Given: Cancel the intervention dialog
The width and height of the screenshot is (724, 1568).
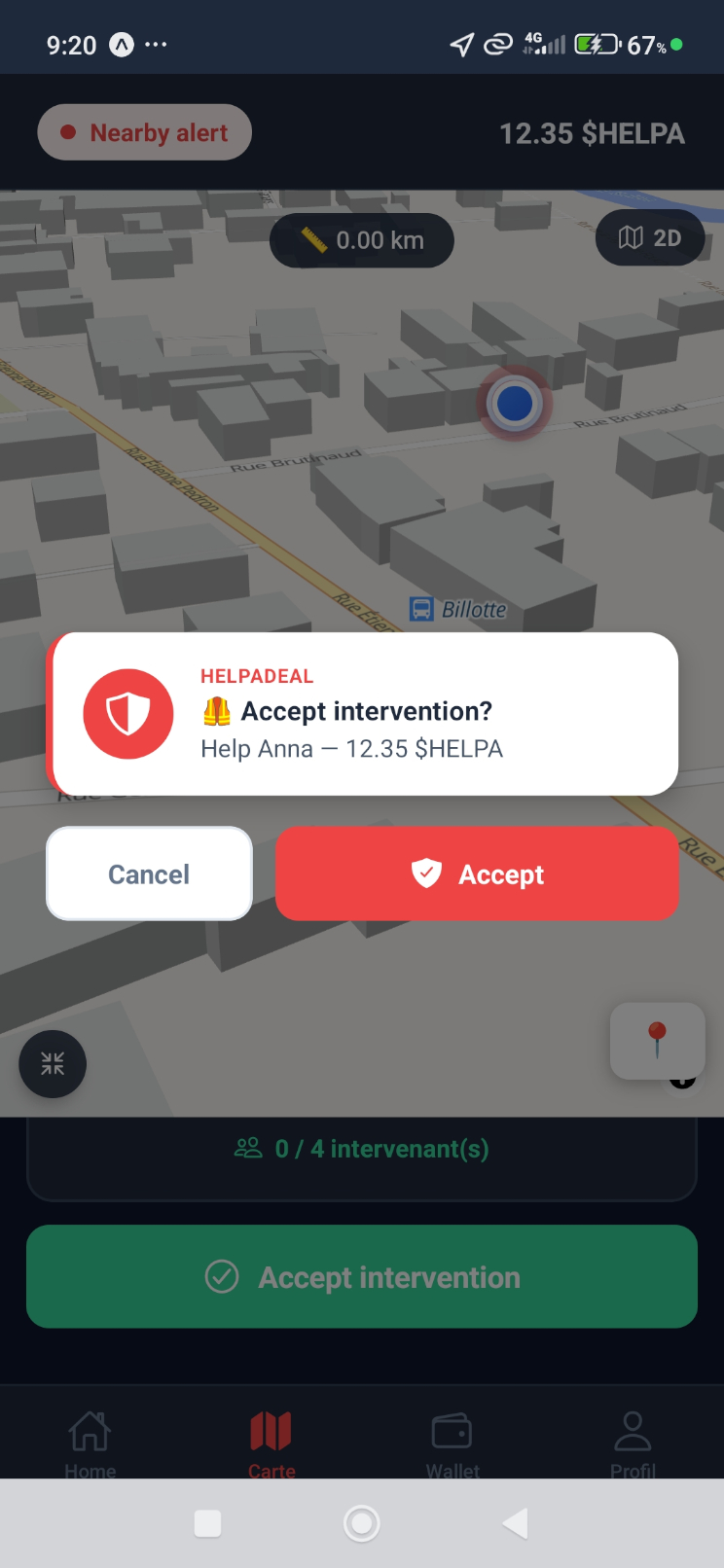Looking at the screenshot, I should 149,873.
